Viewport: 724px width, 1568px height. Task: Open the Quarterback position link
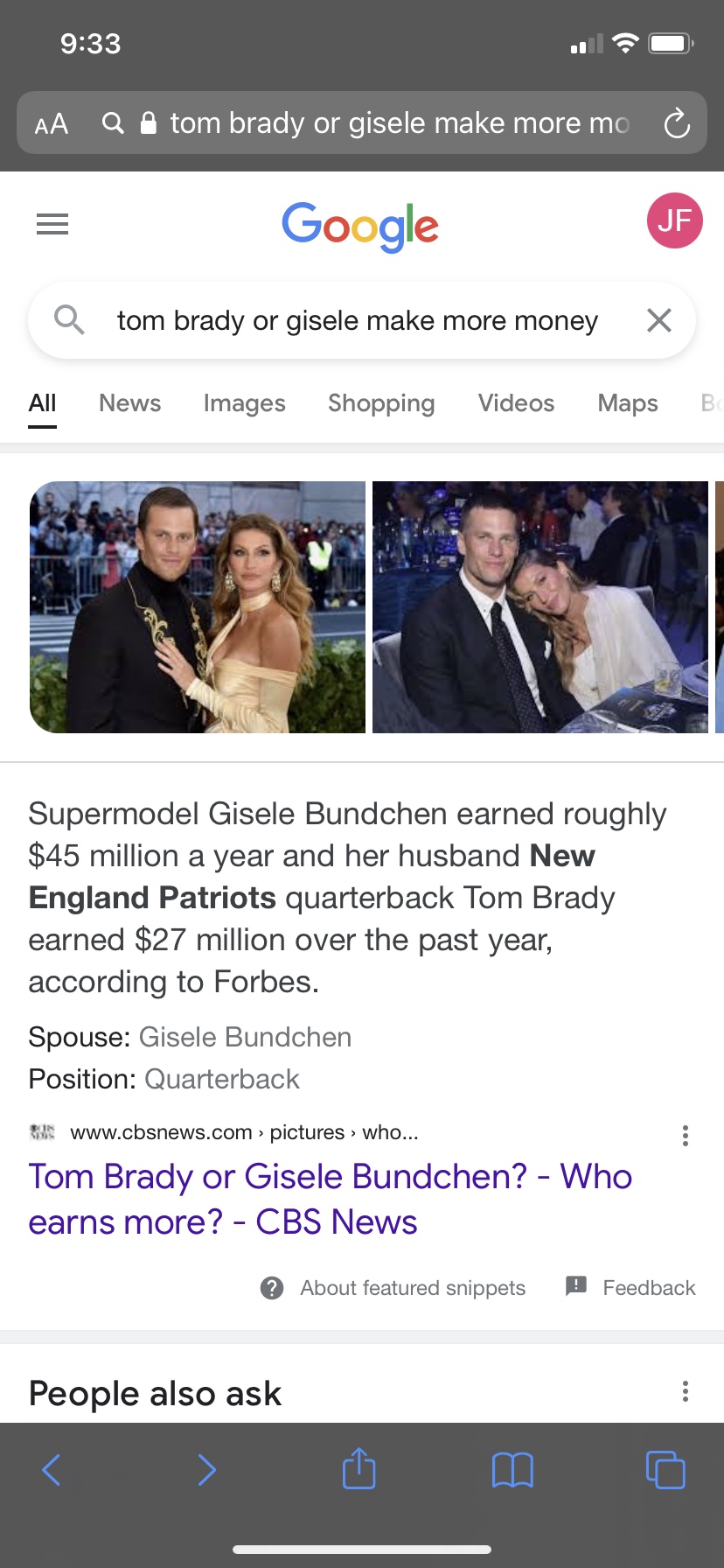tap(222, 1079)
